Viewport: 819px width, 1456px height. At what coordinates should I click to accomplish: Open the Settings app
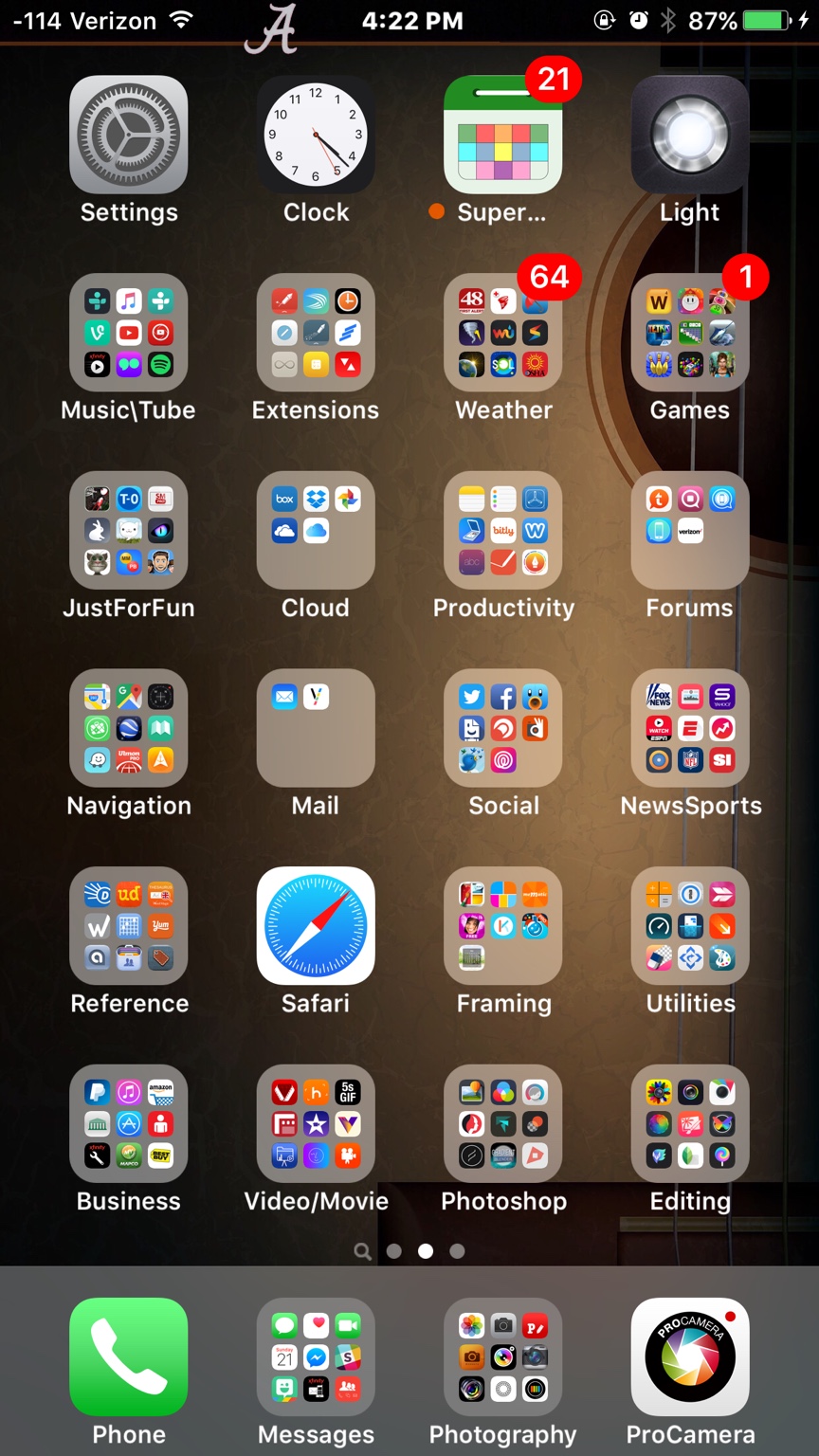[128, 135]
